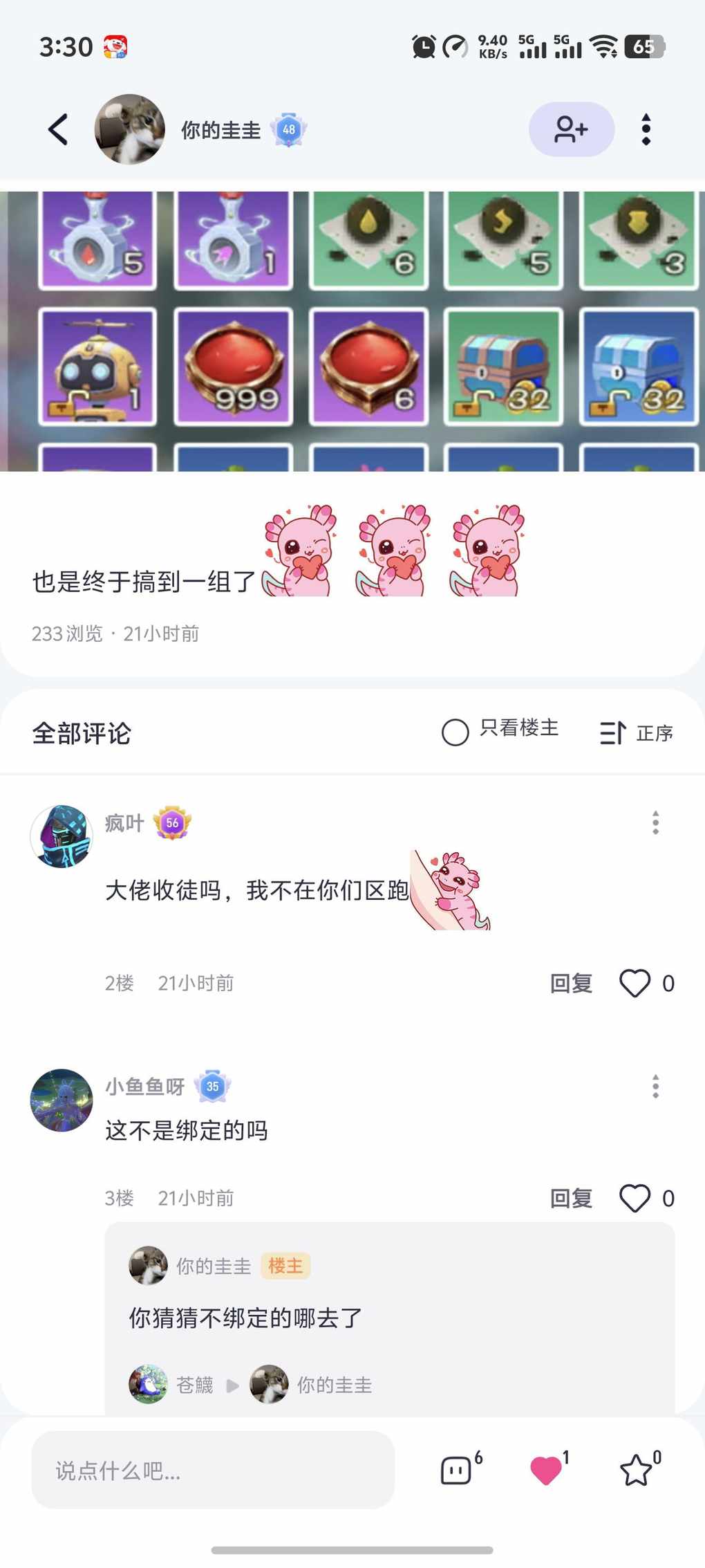Open 疯叶's avatar

(x=62, y=836)
